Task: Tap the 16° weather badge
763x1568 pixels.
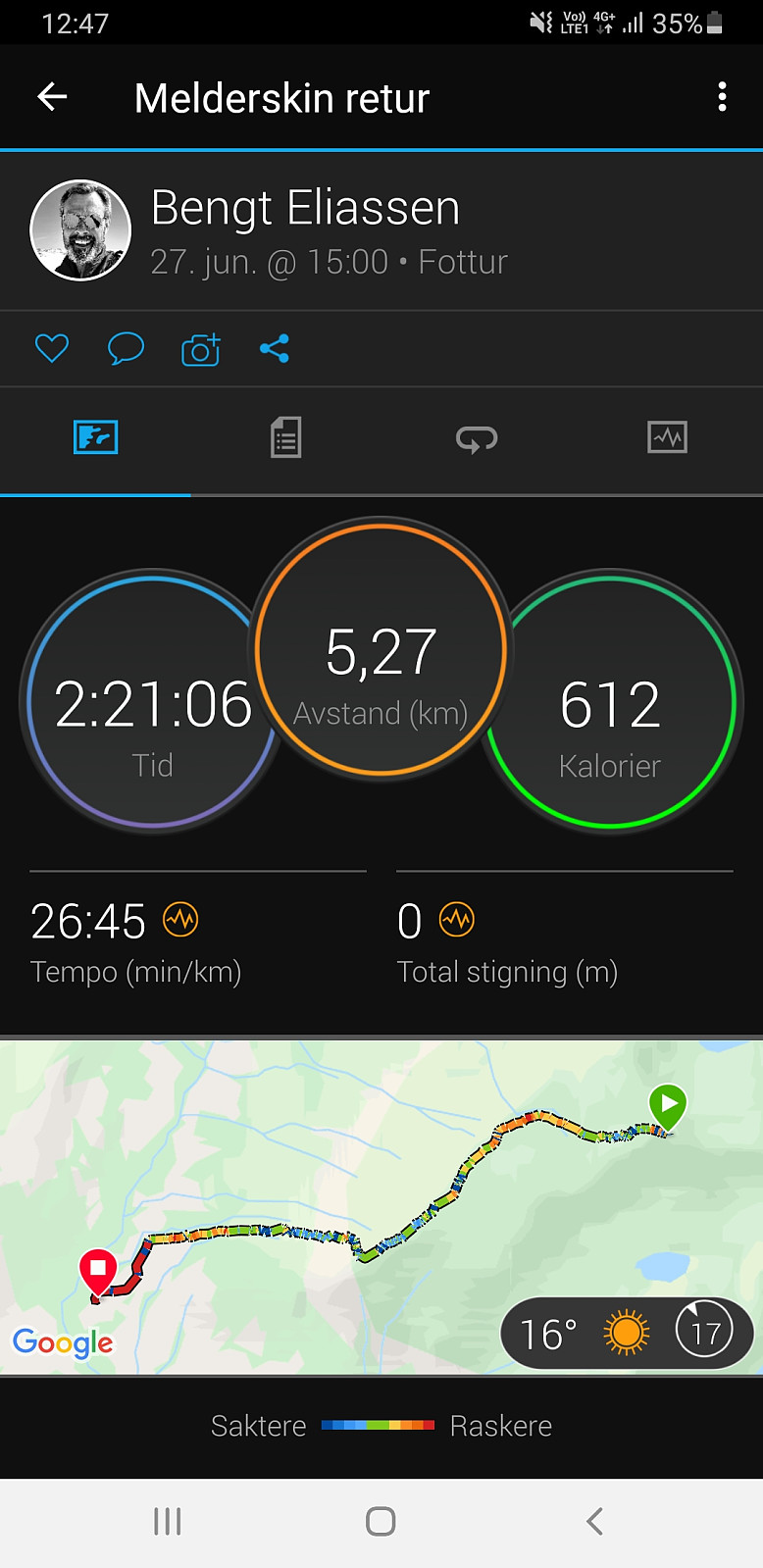Action: pos(627,1333)
